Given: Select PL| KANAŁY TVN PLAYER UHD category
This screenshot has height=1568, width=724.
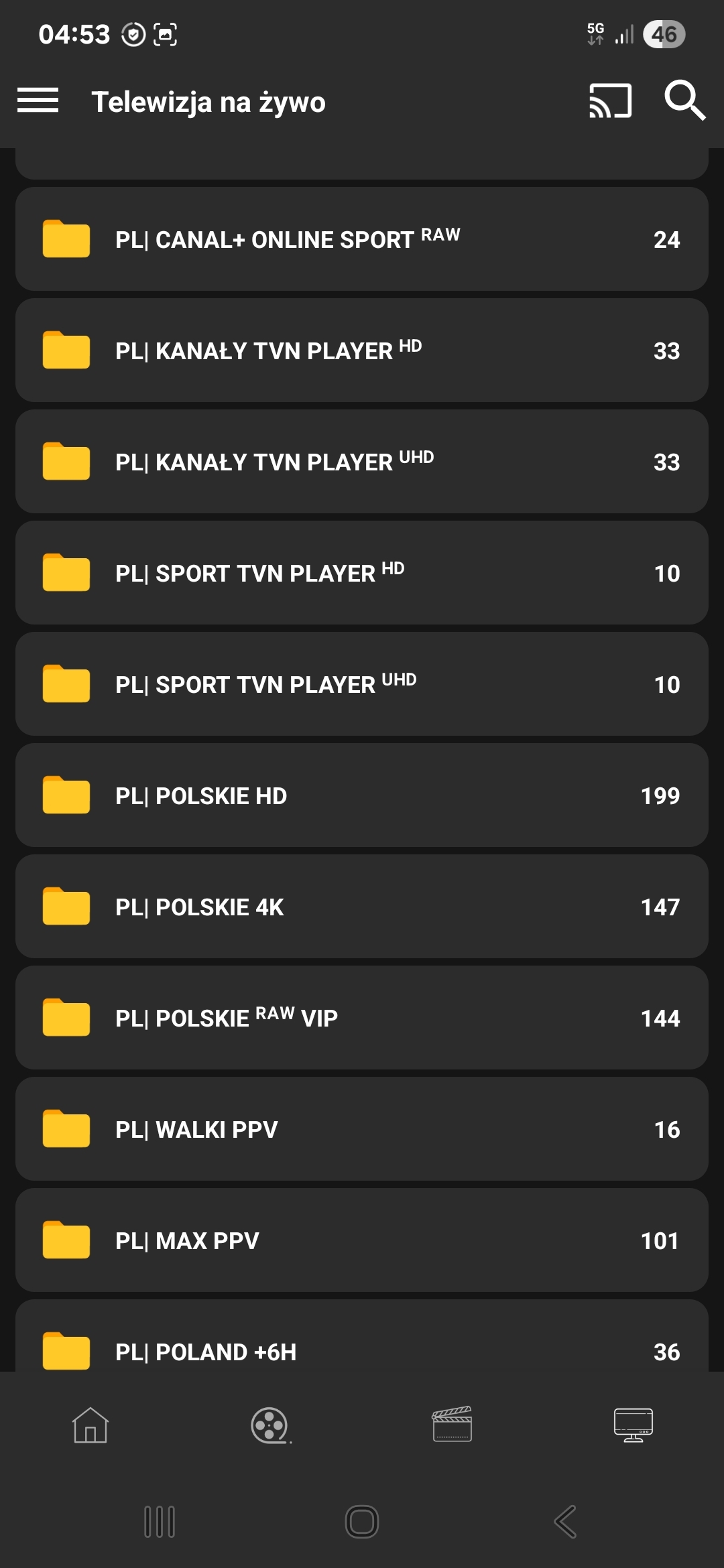Looking at the screenshot, I should pos(362,462).
